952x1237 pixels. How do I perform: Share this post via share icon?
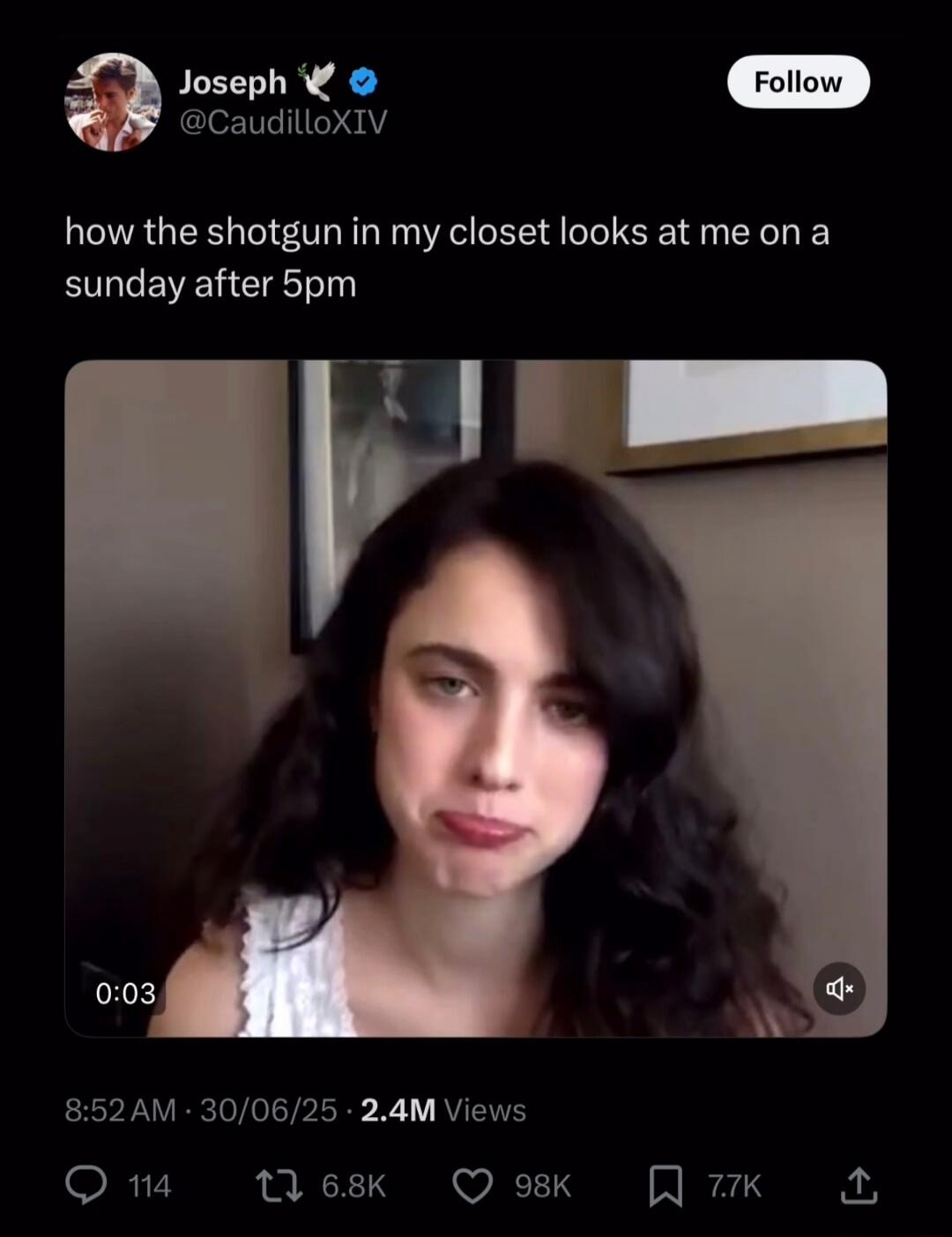858,1186
